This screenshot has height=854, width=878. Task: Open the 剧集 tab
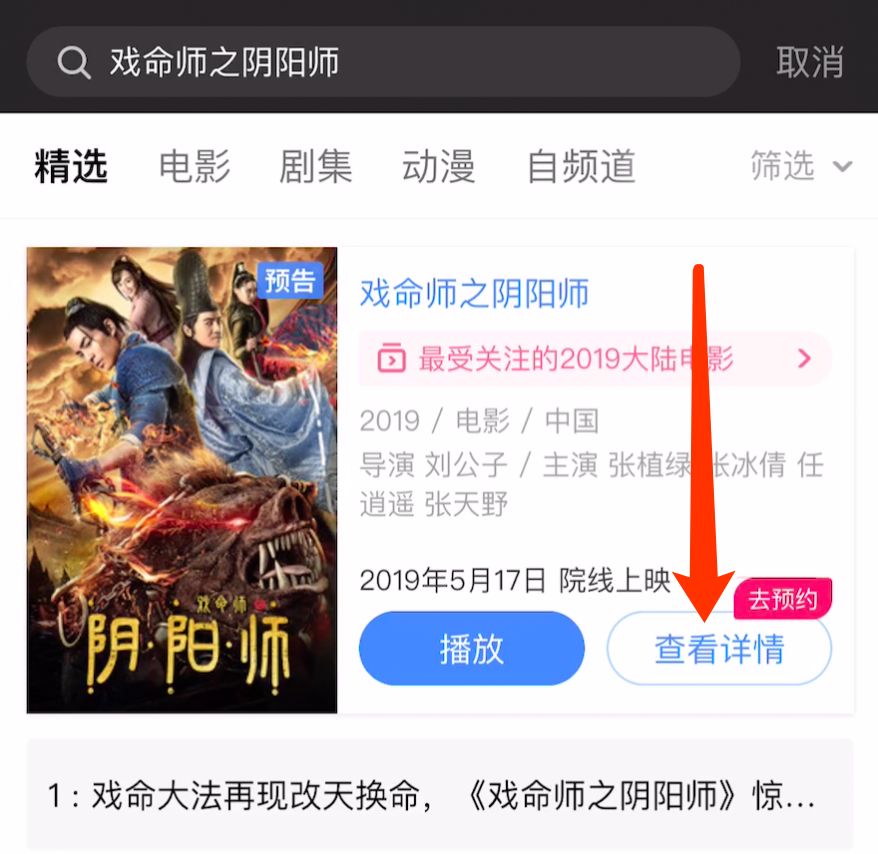coord(316,166)
